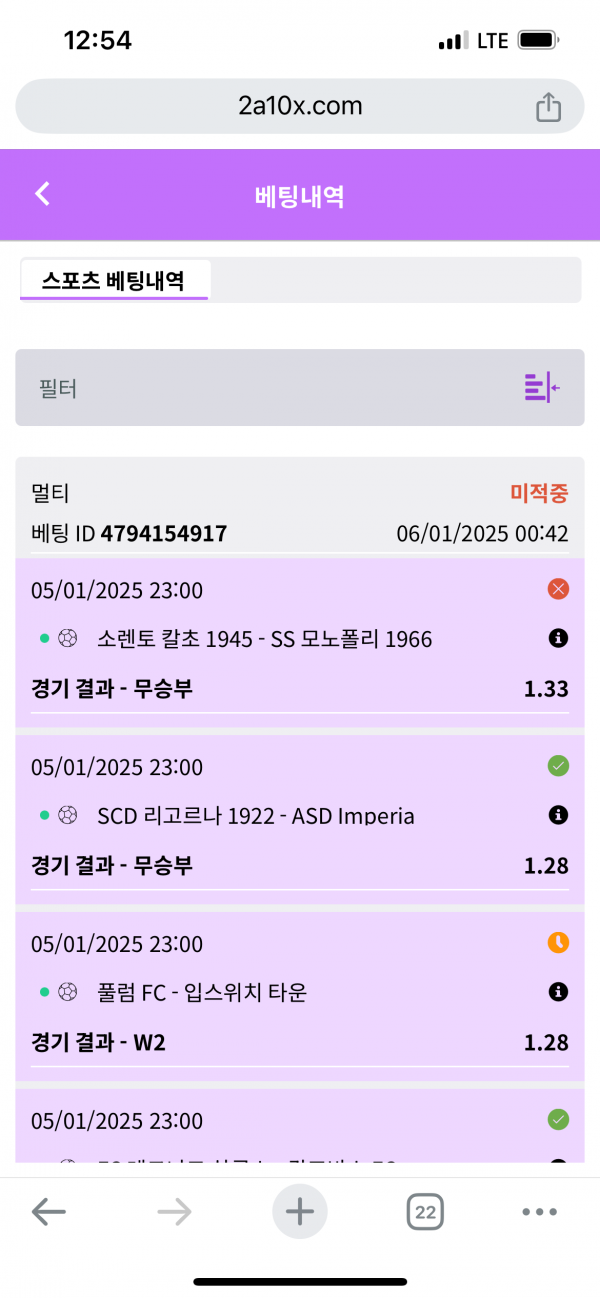This screenshot has width=600, height=1298.
Task: Tap the 2a10x.com address bar
Action: (300, 106)
